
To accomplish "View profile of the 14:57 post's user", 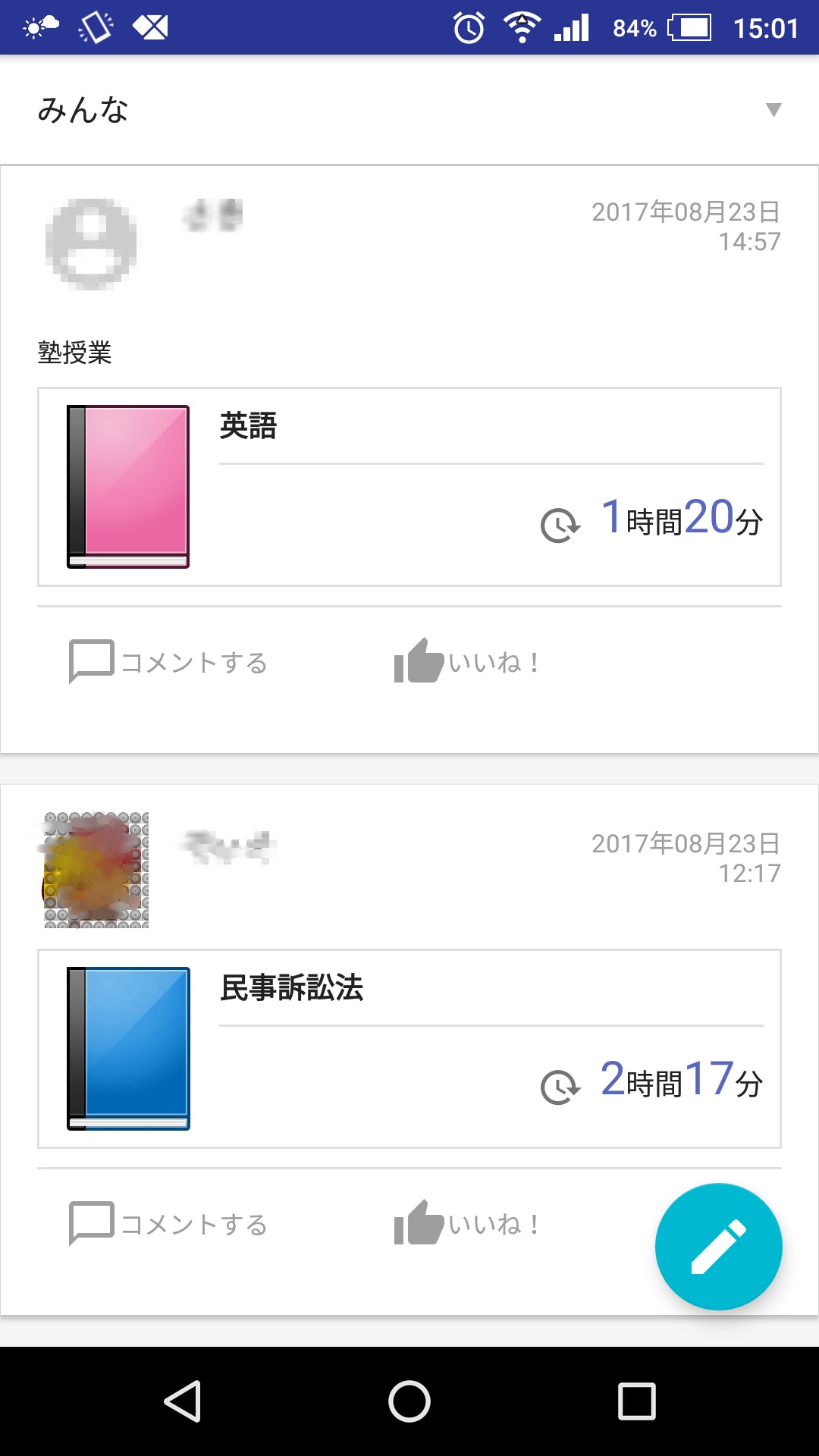I will (91, 244).
